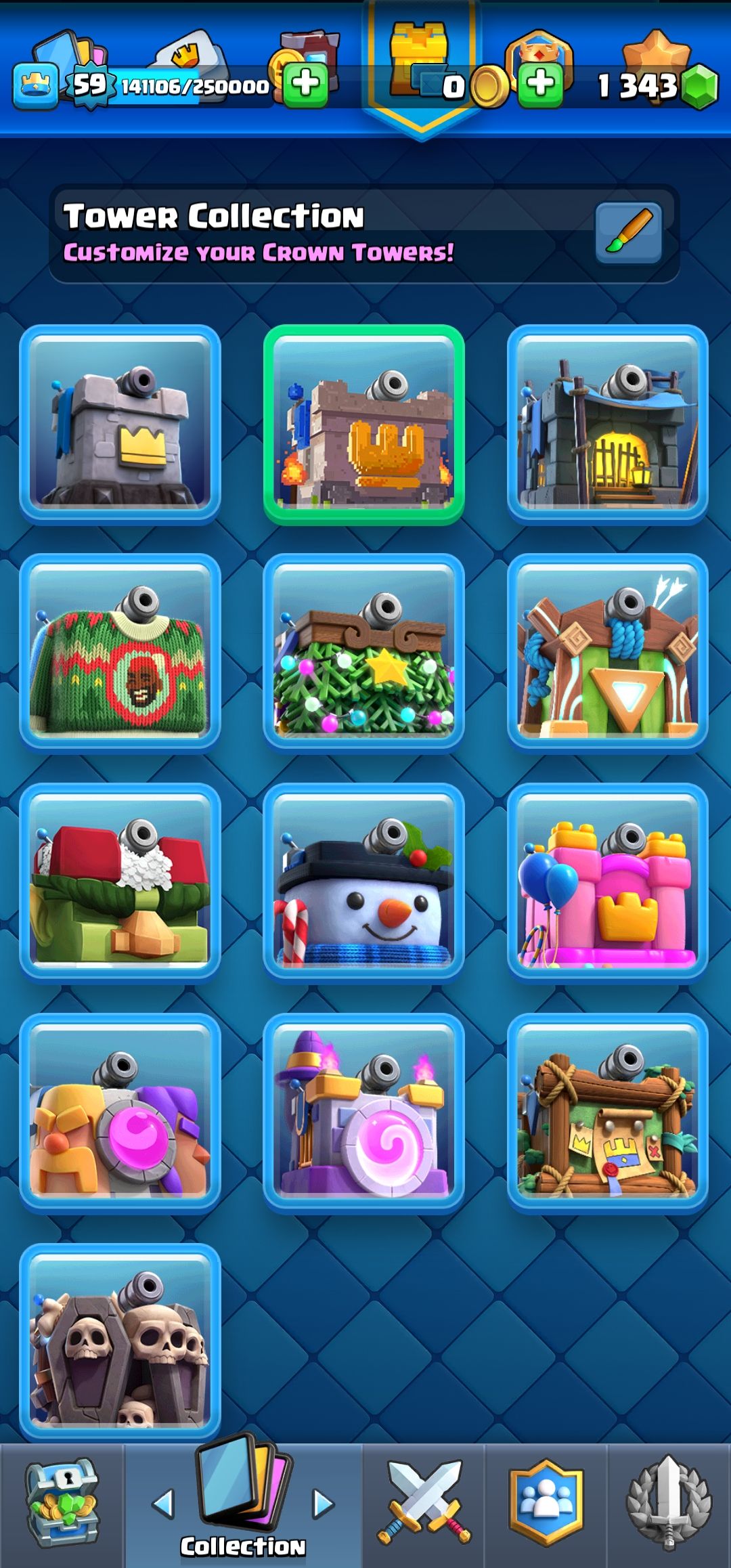This screenshot has height=1568, width=731.
Task: Tap the paintbrush edit button
Action: (628, 232)
